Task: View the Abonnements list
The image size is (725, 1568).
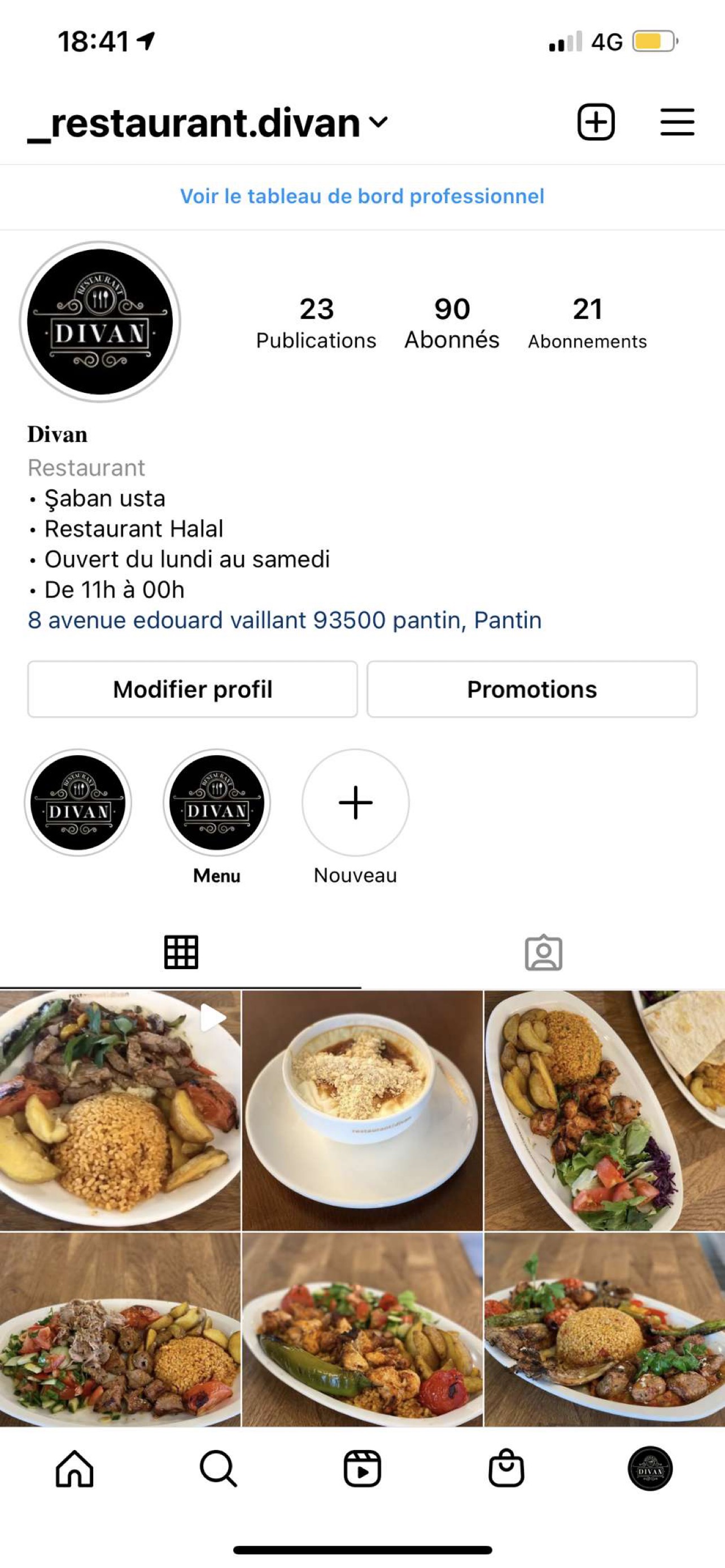Action: (587, 323)
